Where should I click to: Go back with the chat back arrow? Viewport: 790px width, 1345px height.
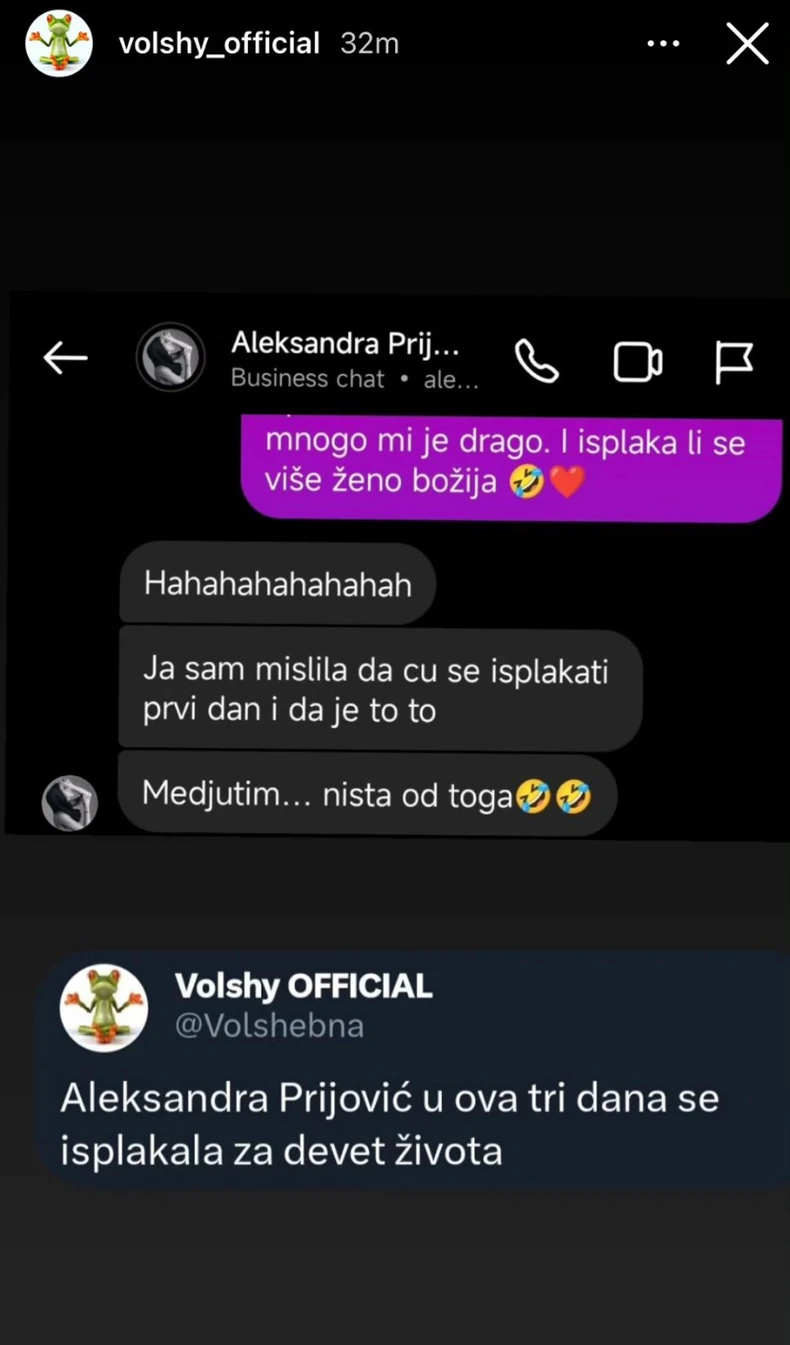pyautogui.click(x=65, y=358)
